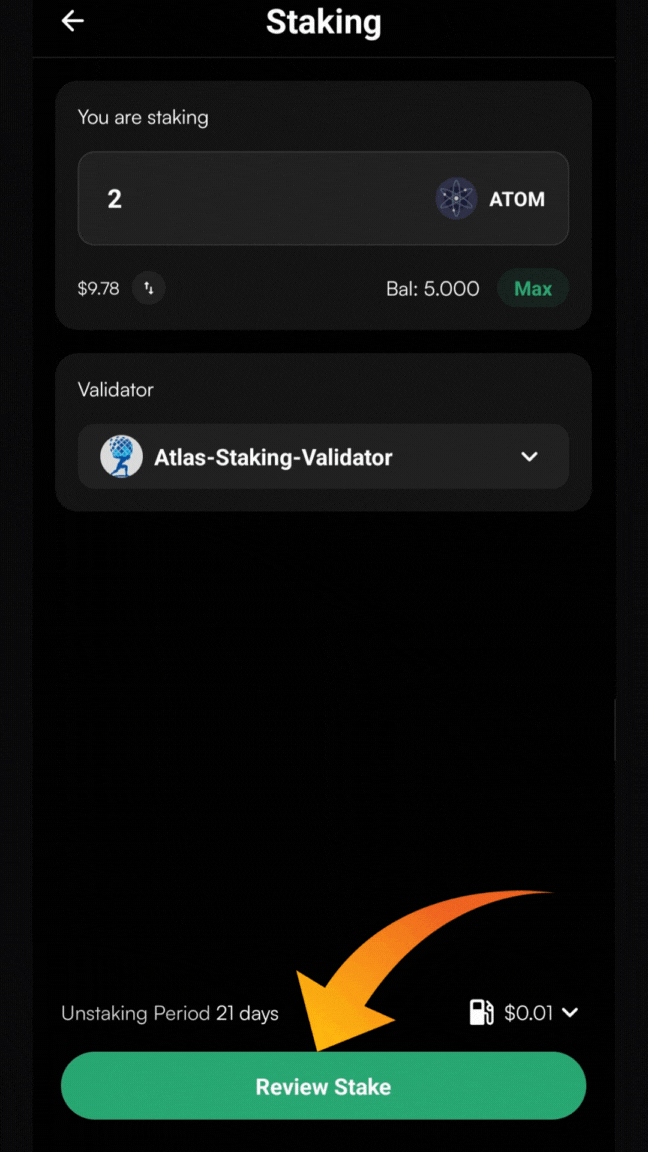
Task: Stake the maximum balance with Max
Action: [x=533, y=289]
